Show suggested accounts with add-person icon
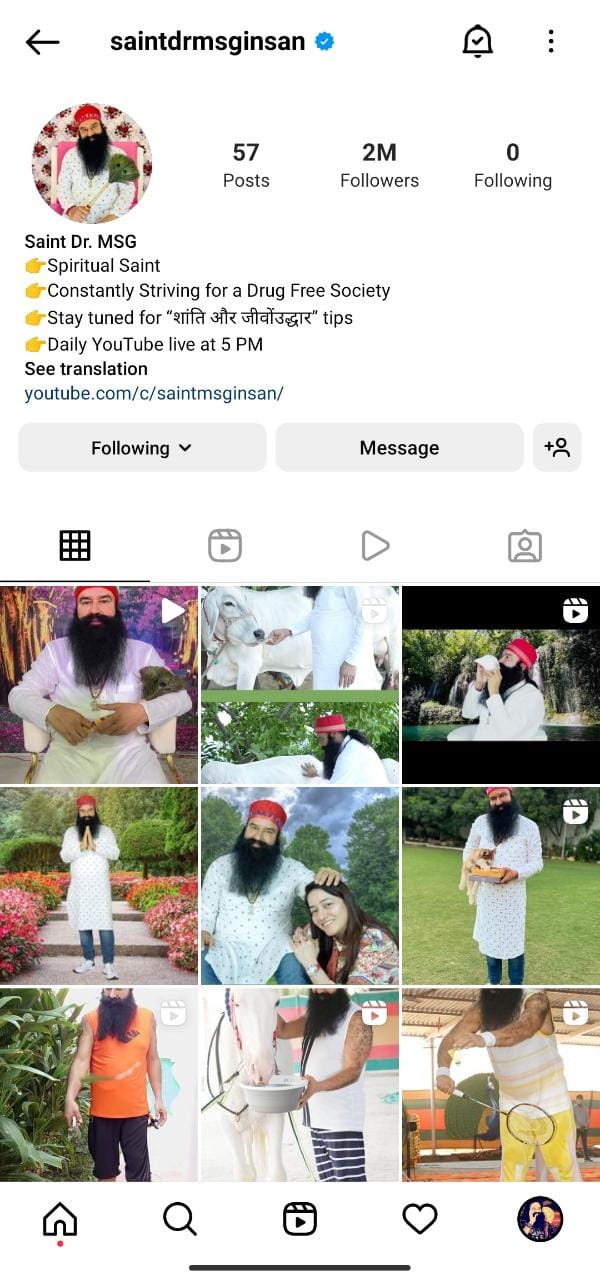 tap(557, 447)
